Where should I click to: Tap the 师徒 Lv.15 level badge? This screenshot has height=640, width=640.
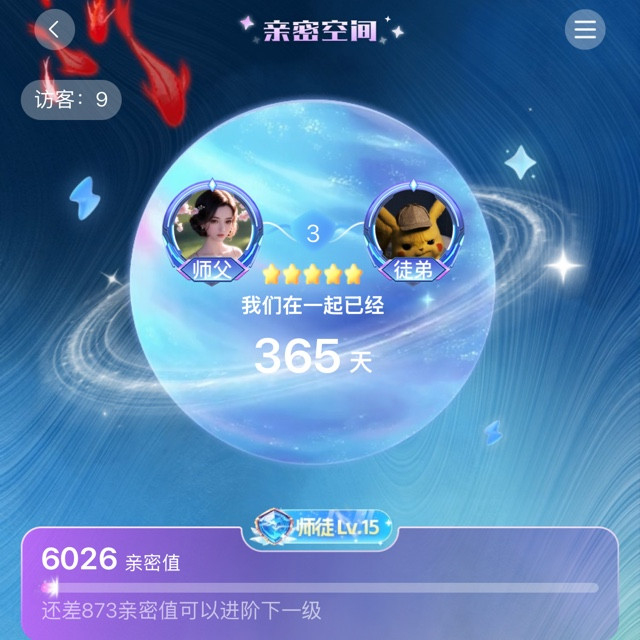coord(321,527)
